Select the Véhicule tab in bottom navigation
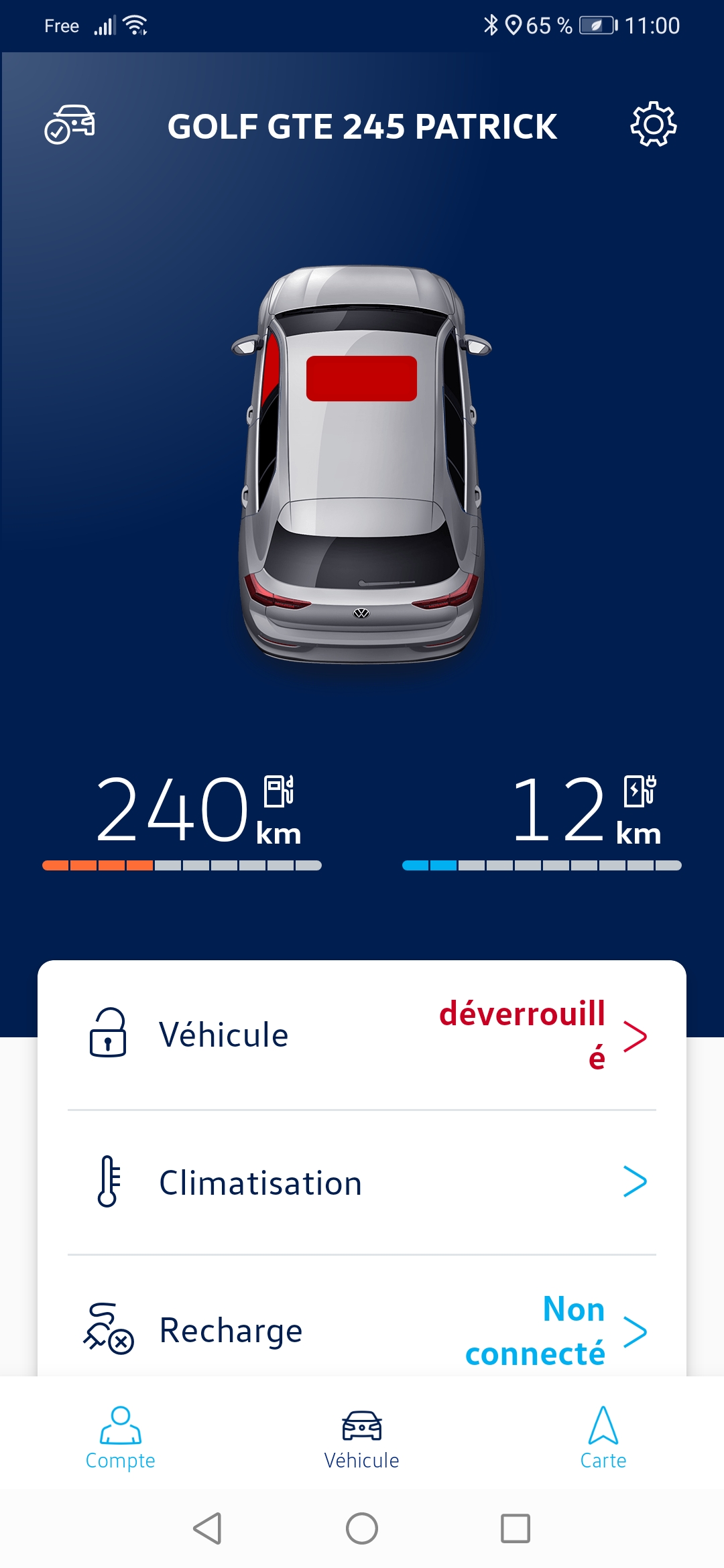 click(362, 1439)
